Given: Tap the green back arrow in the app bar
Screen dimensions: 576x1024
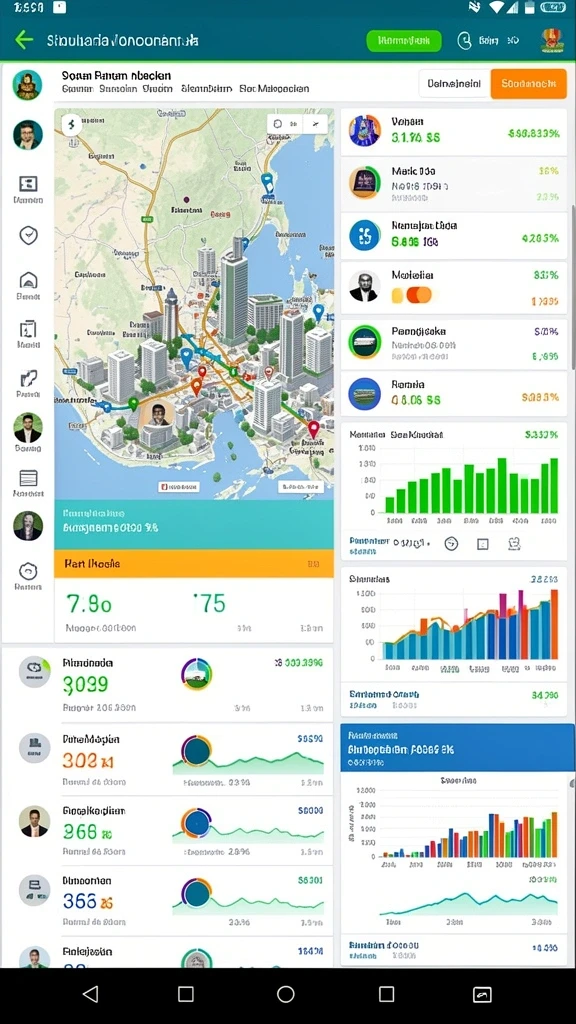Looking at the screenshot, I should coord(24,40).
